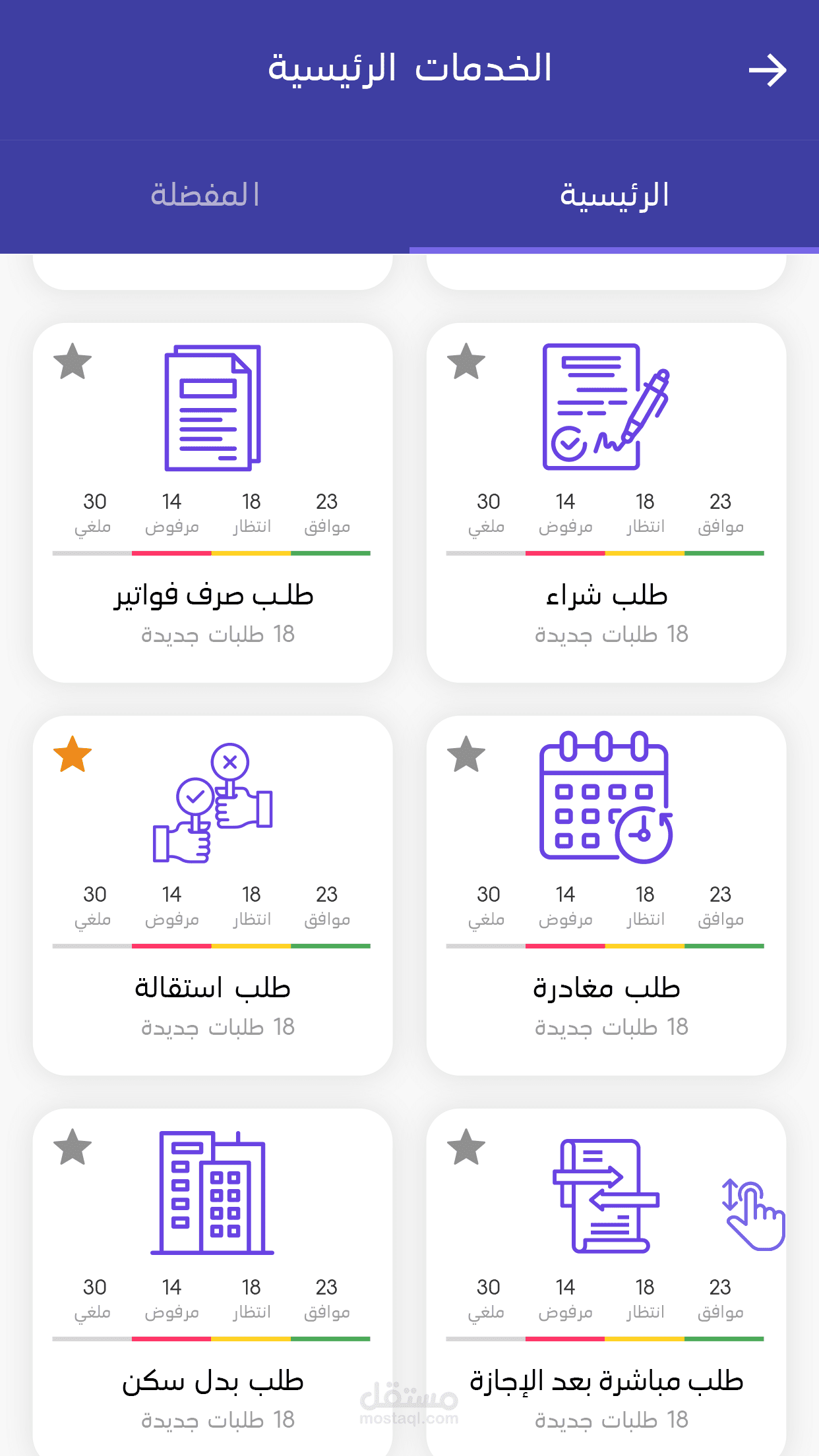Remove طلب استقالة from favorites via star
819x1456 pixels.
tap(73, 755)
